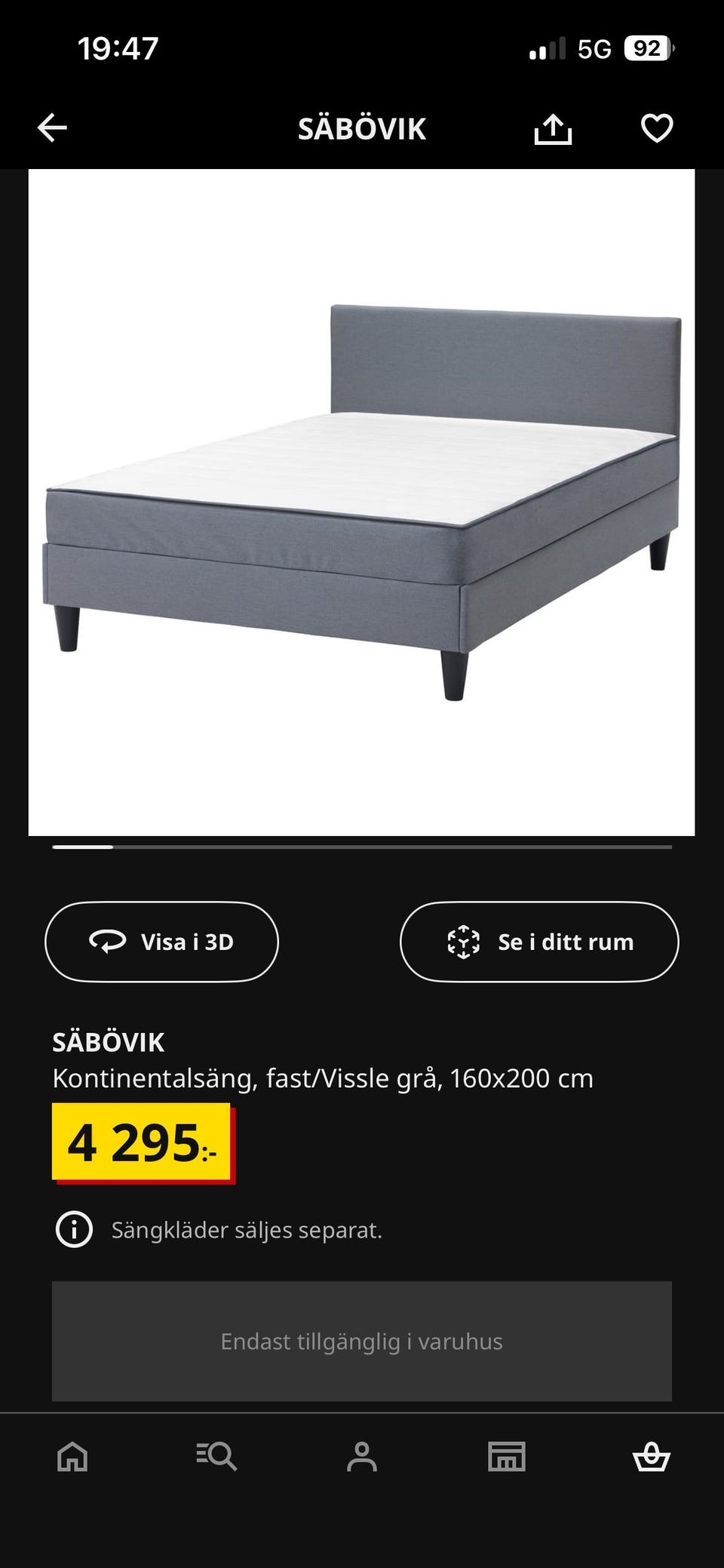Share the SÄBÖVIK product via the share icon
The height and width of the screenshot is (1568, 724).
[x=554, y=128]
